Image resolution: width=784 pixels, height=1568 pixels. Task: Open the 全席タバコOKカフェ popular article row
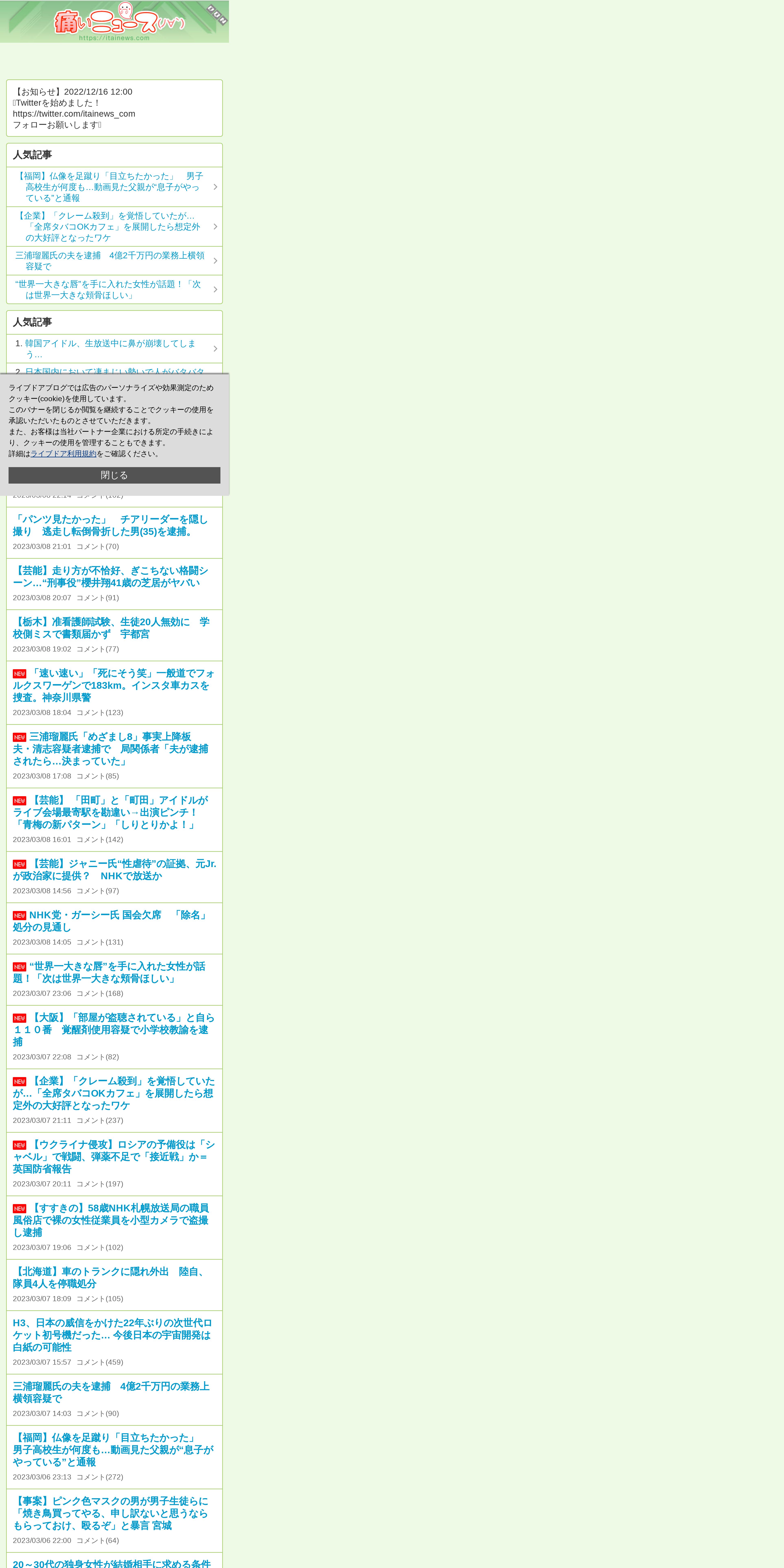click(114, 227)
